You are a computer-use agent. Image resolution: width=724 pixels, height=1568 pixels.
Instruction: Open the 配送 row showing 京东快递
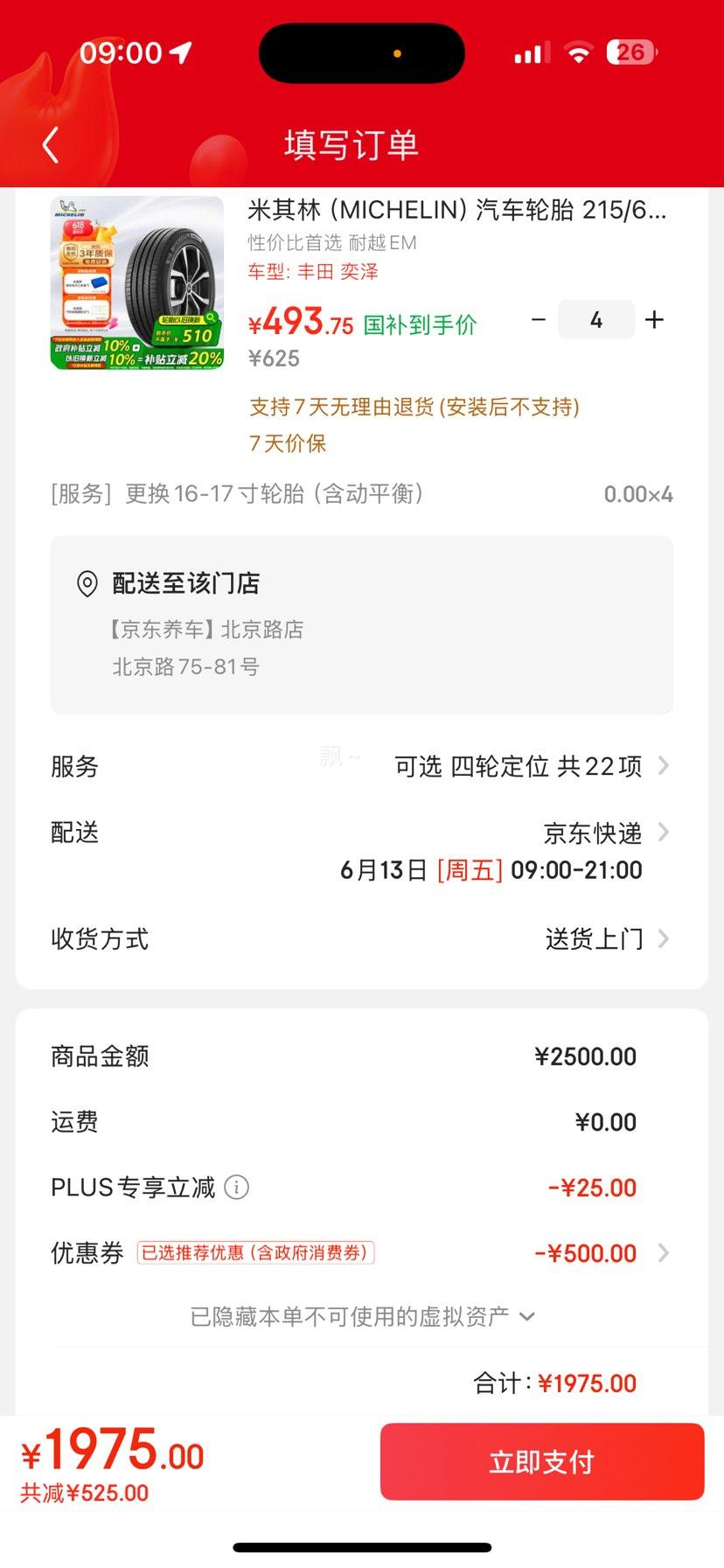pyautogui.click(x=361, y=851)
